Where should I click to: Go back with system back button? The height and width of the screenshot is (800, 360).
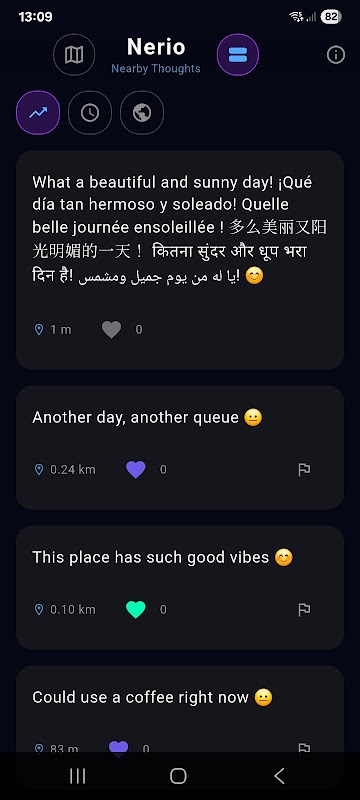click(x=279, y=776)
